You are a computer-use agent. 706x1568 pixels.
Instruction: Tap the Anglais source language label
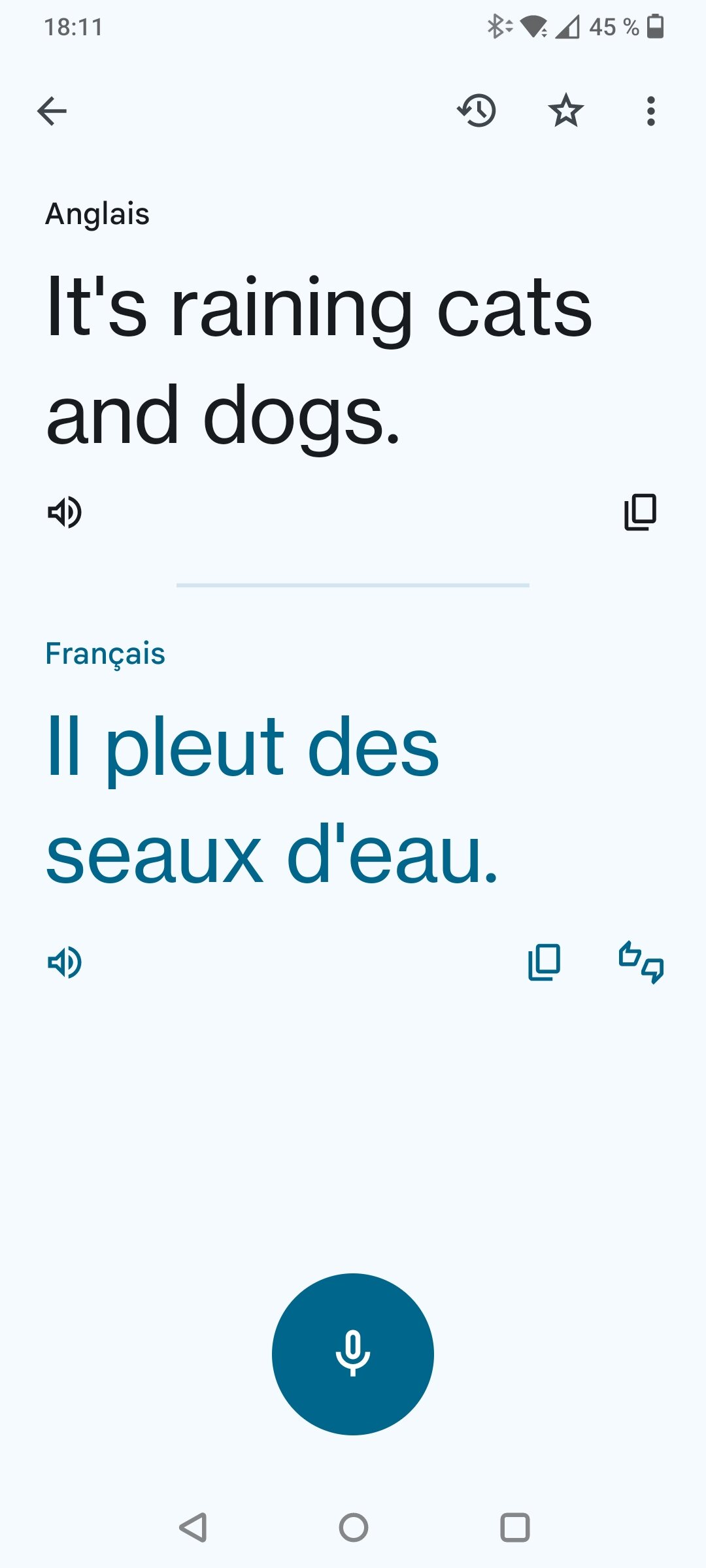(x=97, y=214)
